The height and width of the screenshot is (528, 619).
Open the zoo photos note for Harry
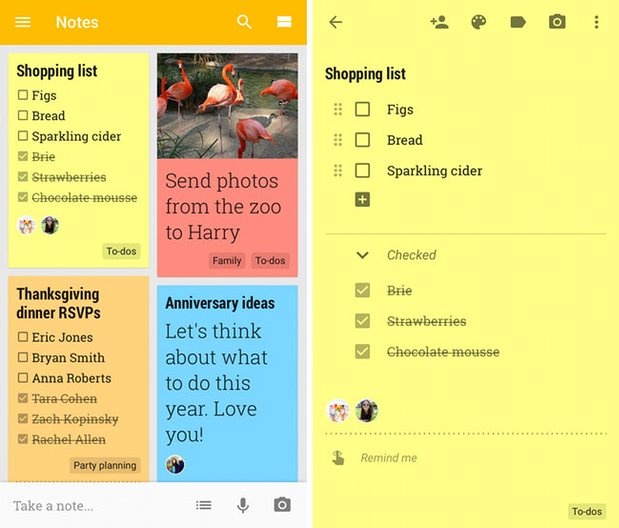pos(227,207)
